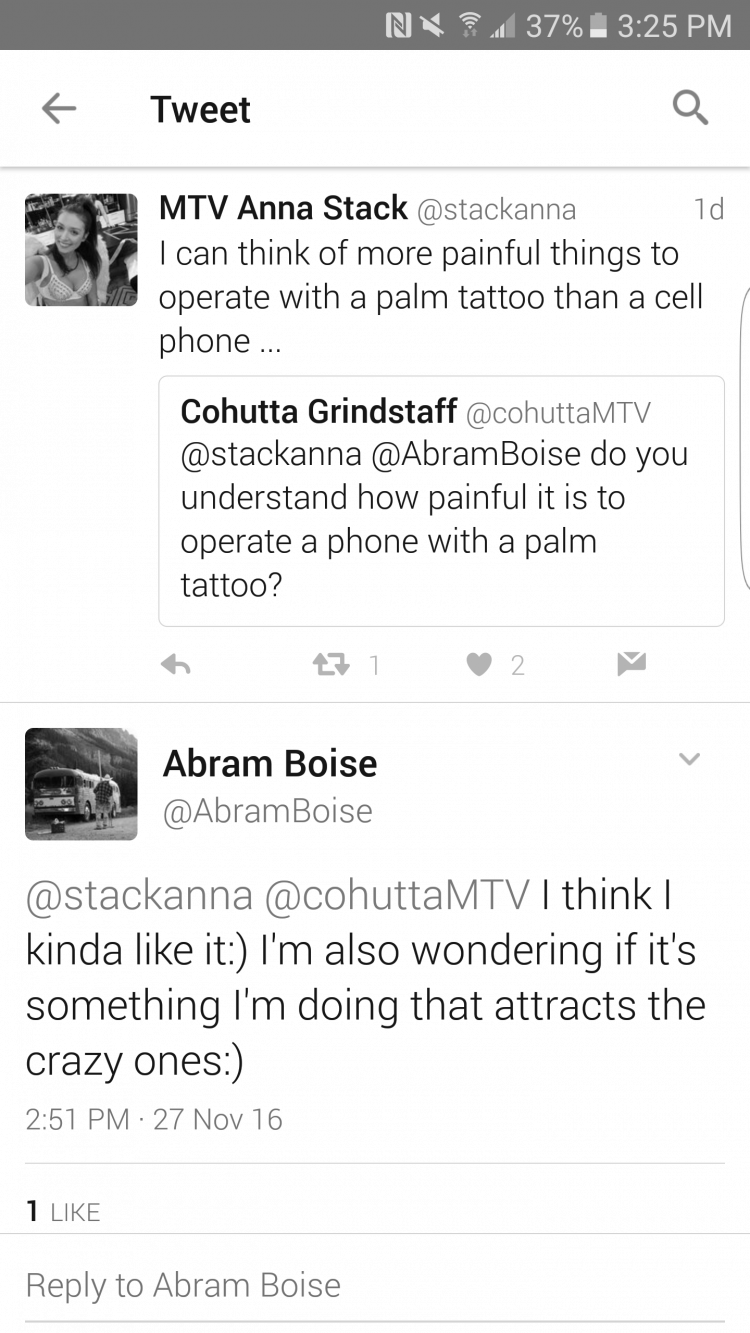
Task: Go back using the arrow
Action: (58, 108)
